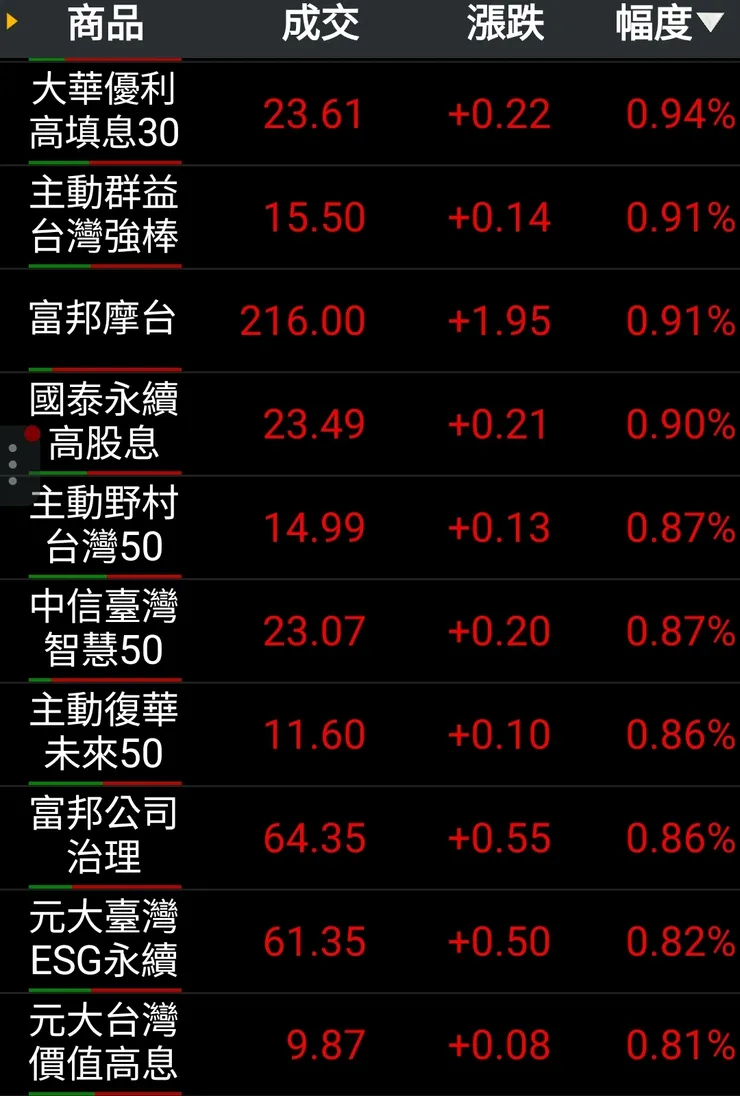Sort by 成交 price column
Viewport: 740px width, 1096px height.
coord(320,25)
